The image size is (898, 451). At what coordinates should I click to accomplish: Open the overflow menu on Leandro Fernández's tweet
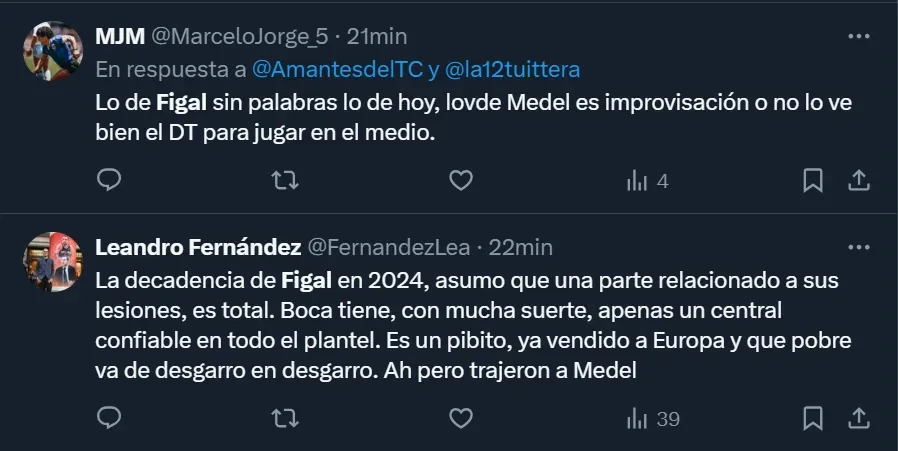click(858, 246)
